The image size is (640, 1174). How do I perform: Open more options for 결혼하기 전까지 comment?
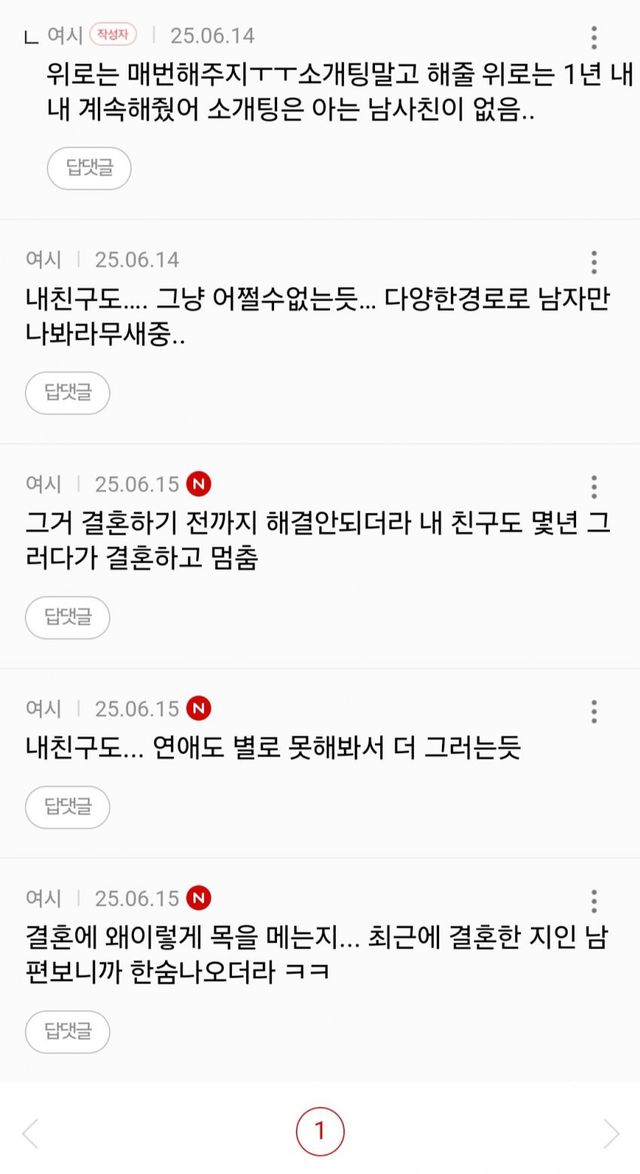(594, 487)
